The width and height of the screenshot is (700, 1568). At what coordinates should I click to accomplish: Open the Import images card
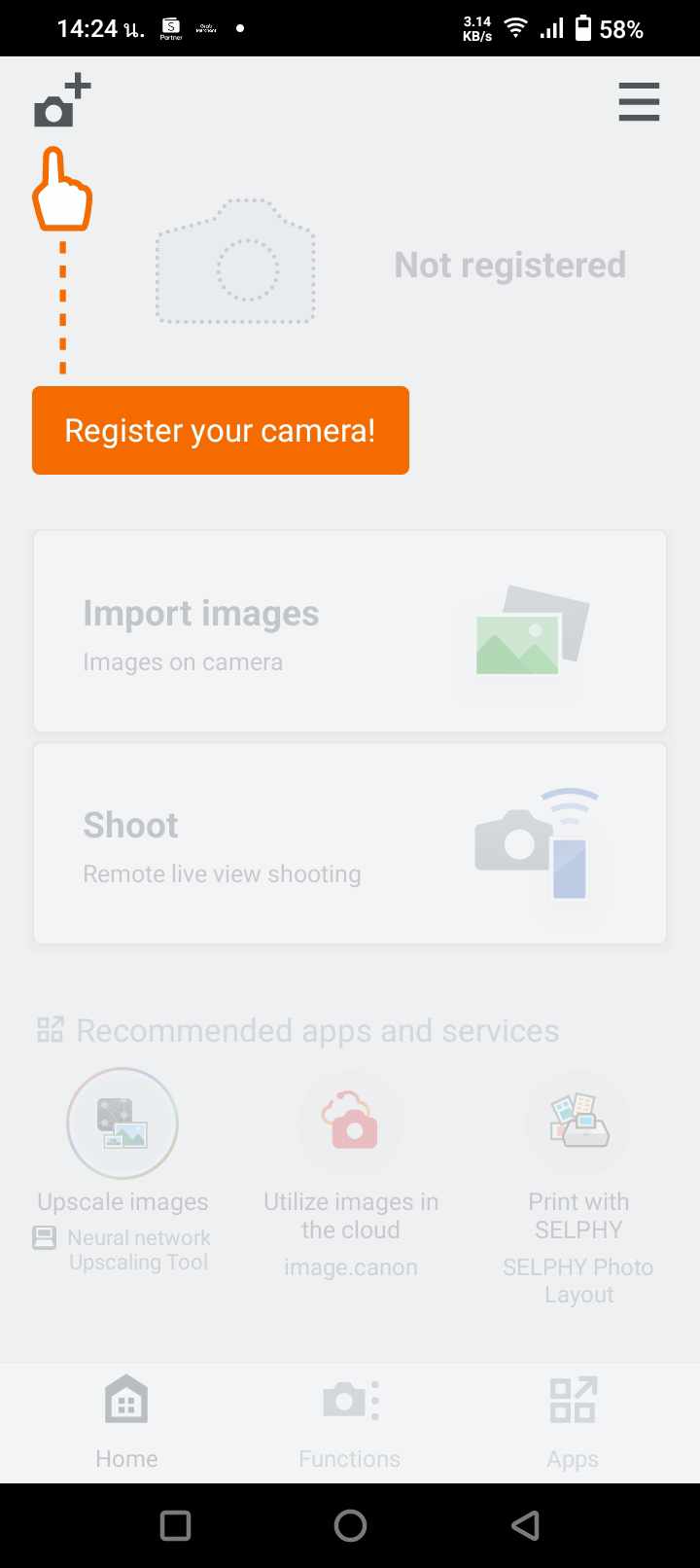(350, 631)
